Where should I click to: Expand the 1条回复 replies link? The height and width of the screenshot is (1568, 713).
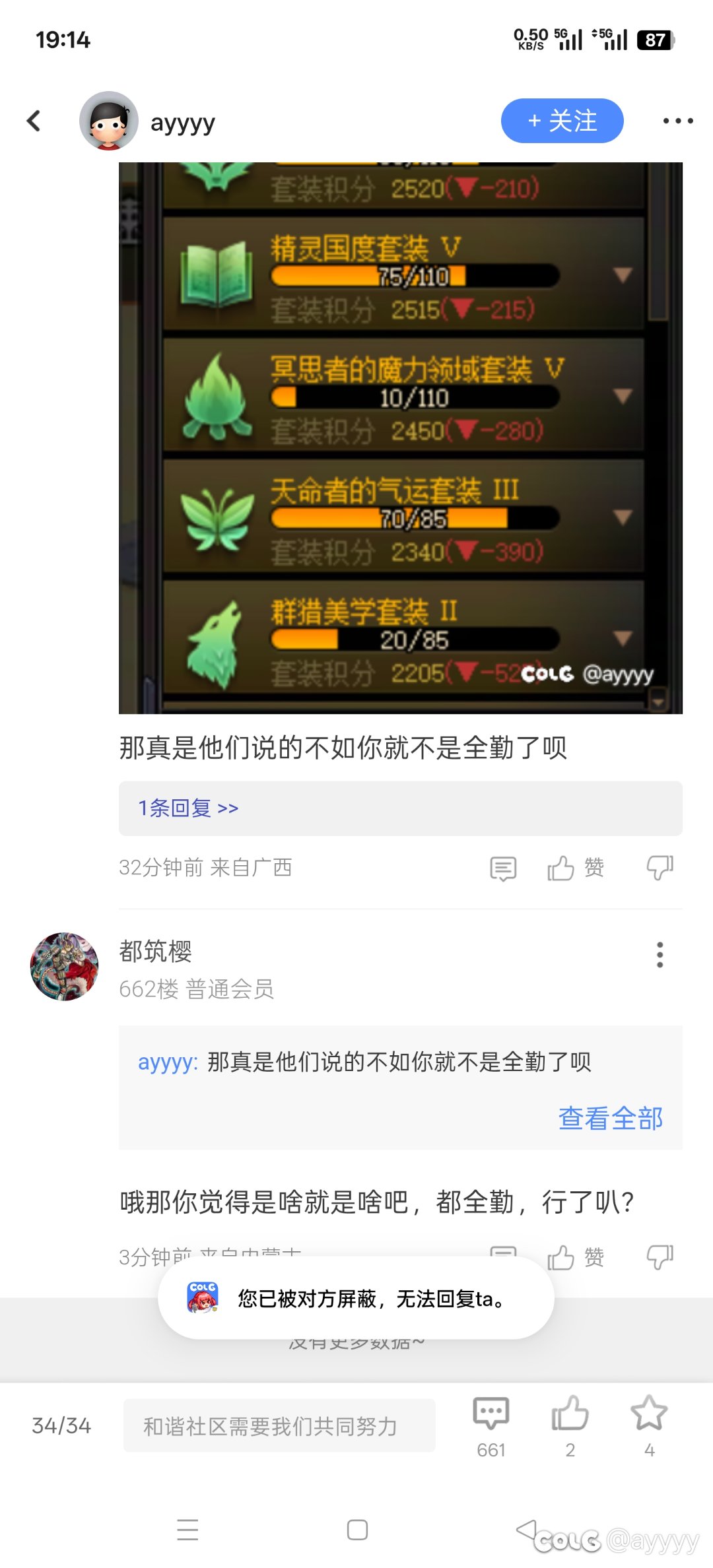[x=188, y=808]
